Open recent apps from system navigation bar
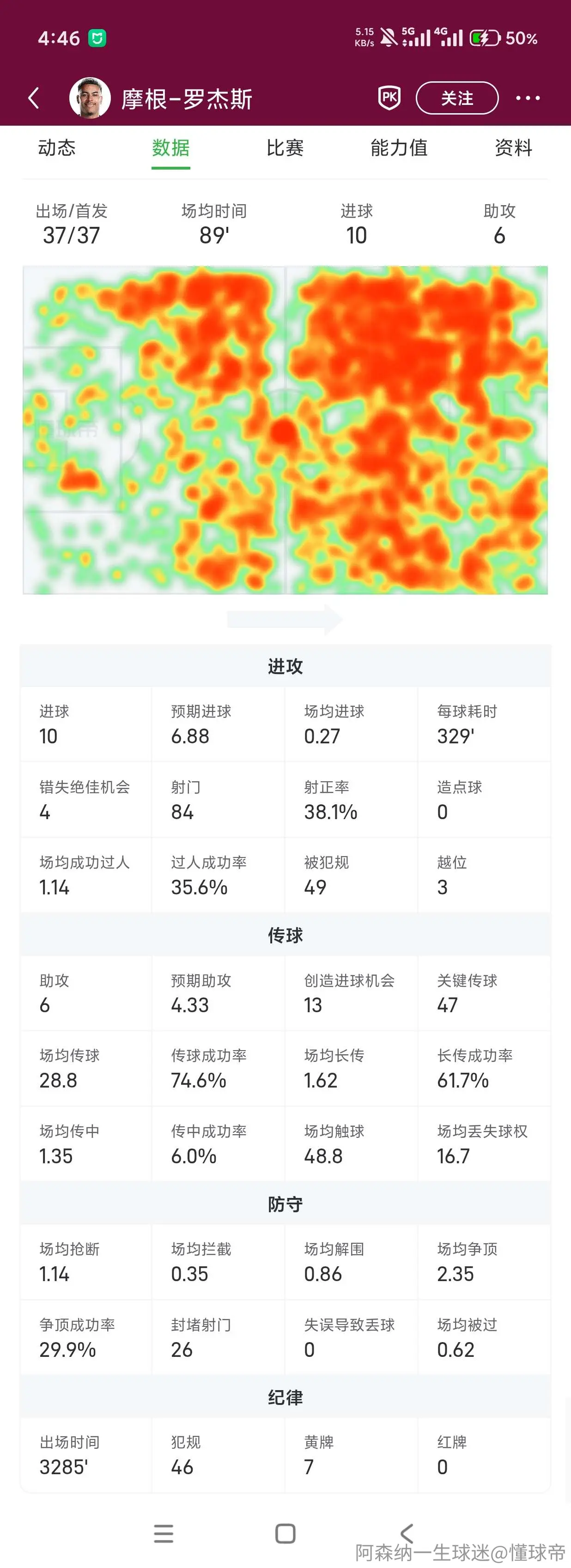Viewport: 571px width, 1568px height. click(164, 1533)
